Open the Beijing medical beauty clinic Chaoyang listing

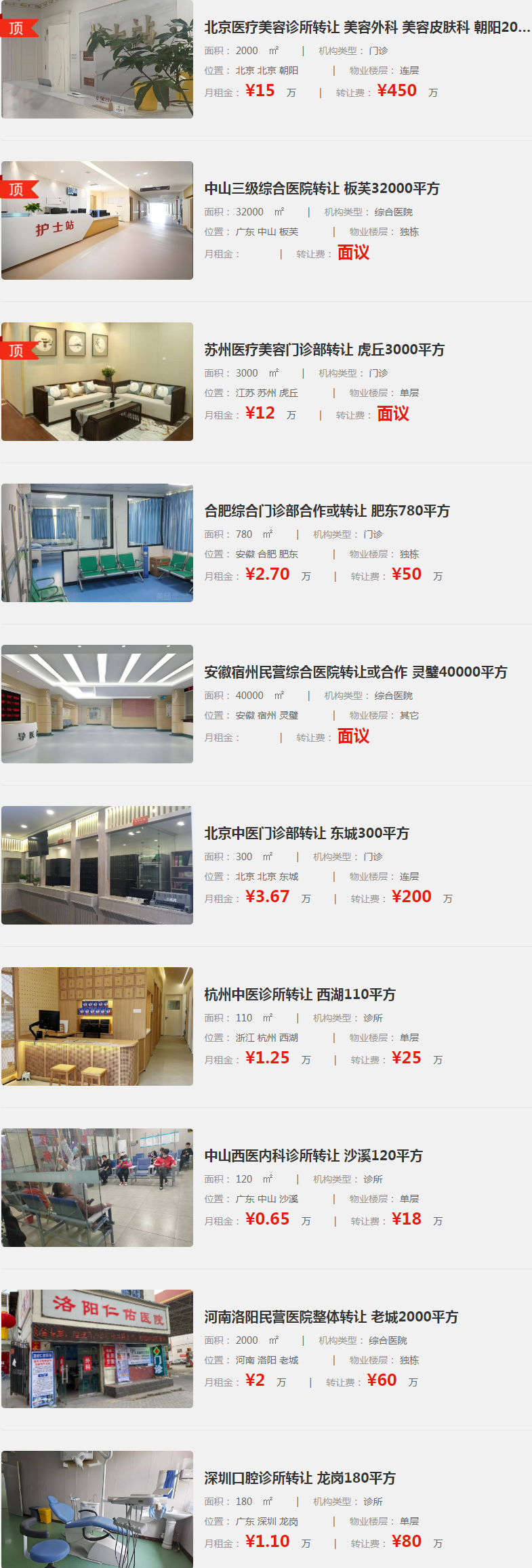pyautogui.click(x=367, y=27)
